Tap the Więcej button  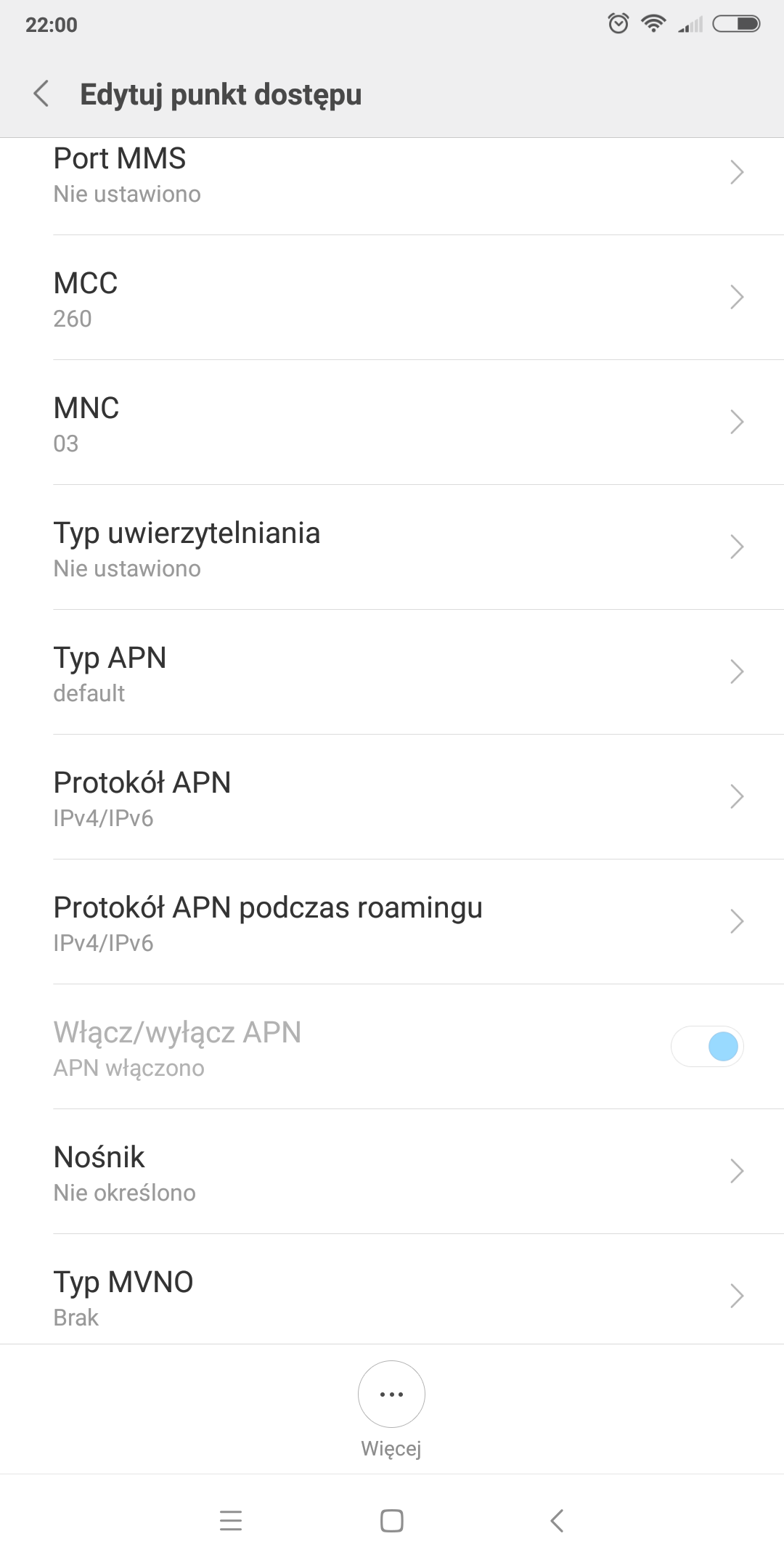(x=391, y=1395)
